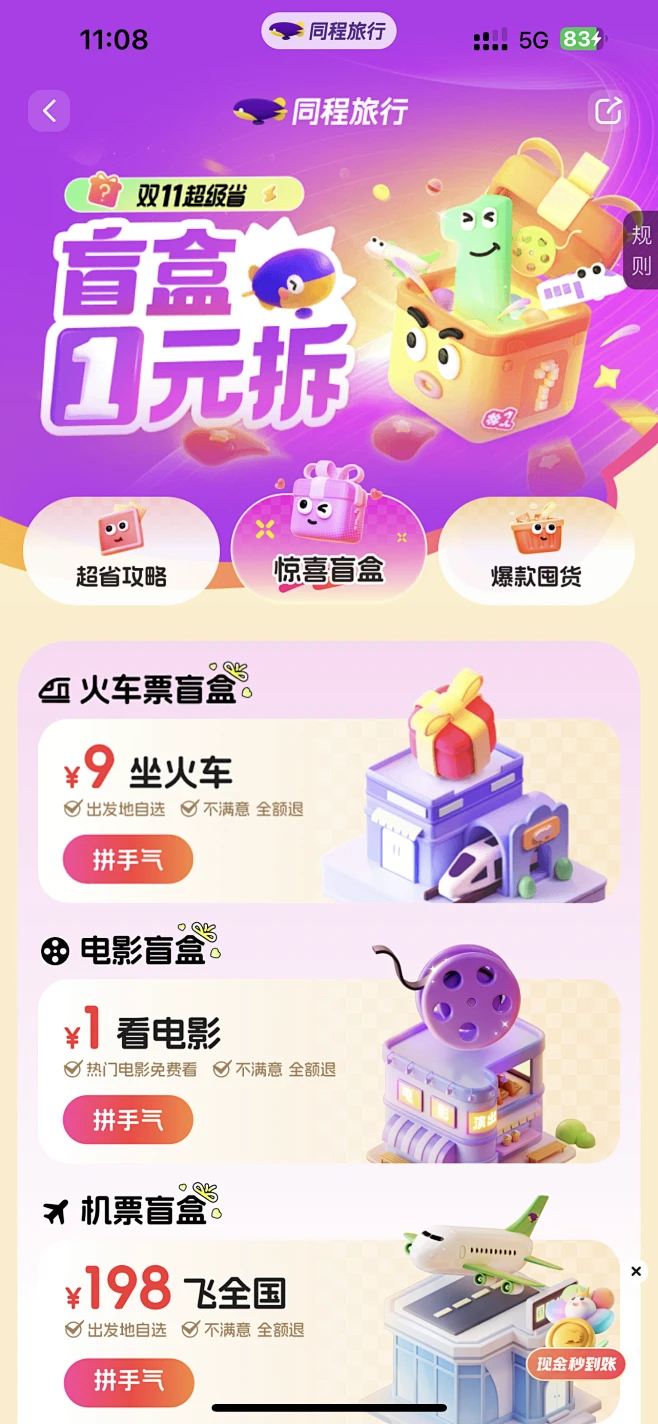658x1424 pixels.
Task: Tap 拼手气 for the ¥1 movie blind box
Action: [128, 1119]
